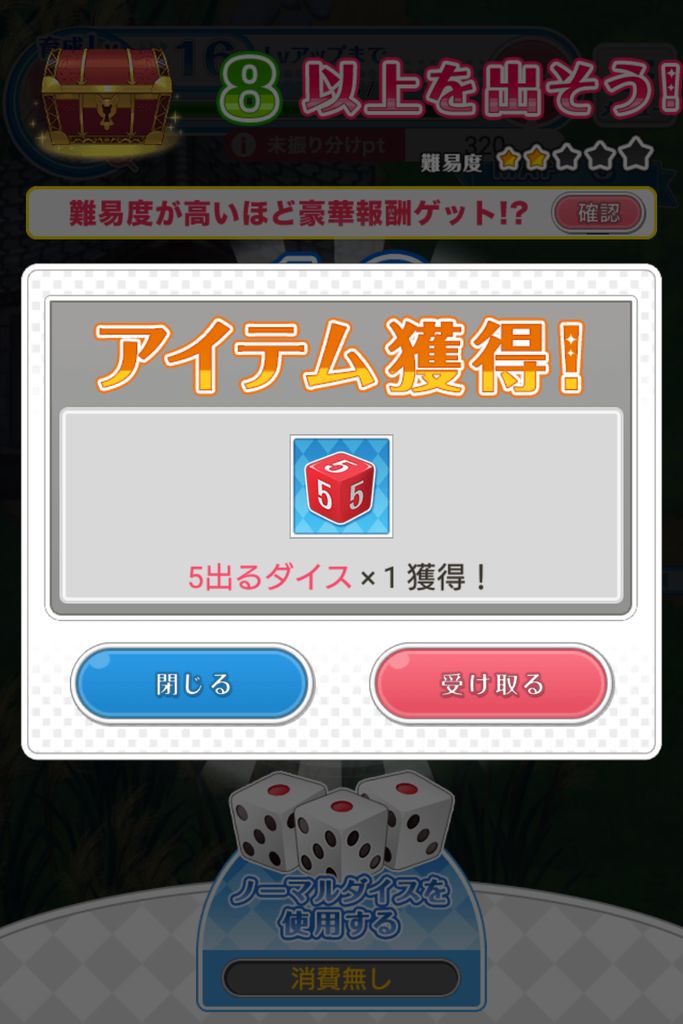Close the item acquired dialog with 閉じる
The height and width of the screenshot is (1024, 683).
point(192,684)
